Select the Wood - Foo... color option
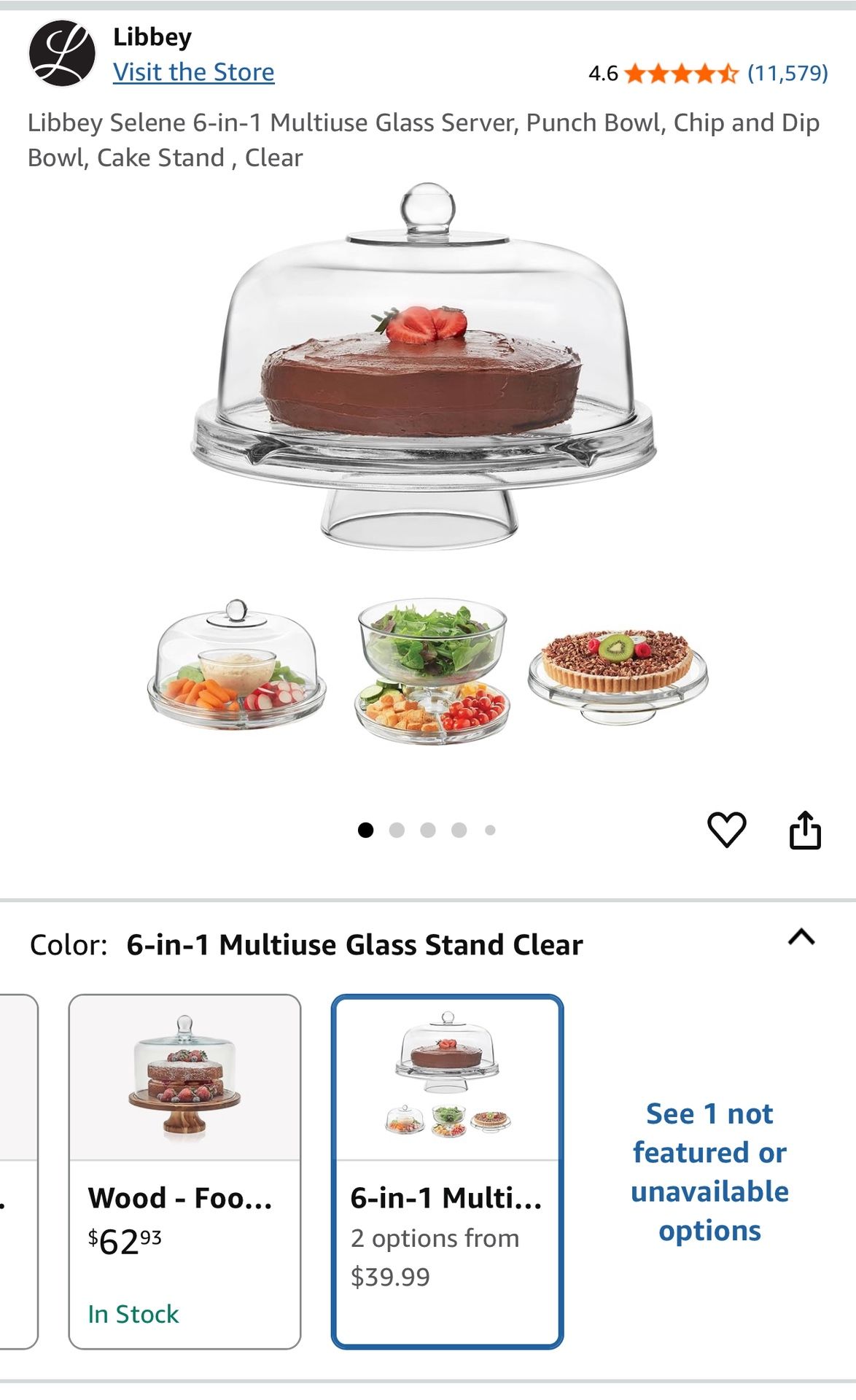856x1400 pixels. (184, 1170)
